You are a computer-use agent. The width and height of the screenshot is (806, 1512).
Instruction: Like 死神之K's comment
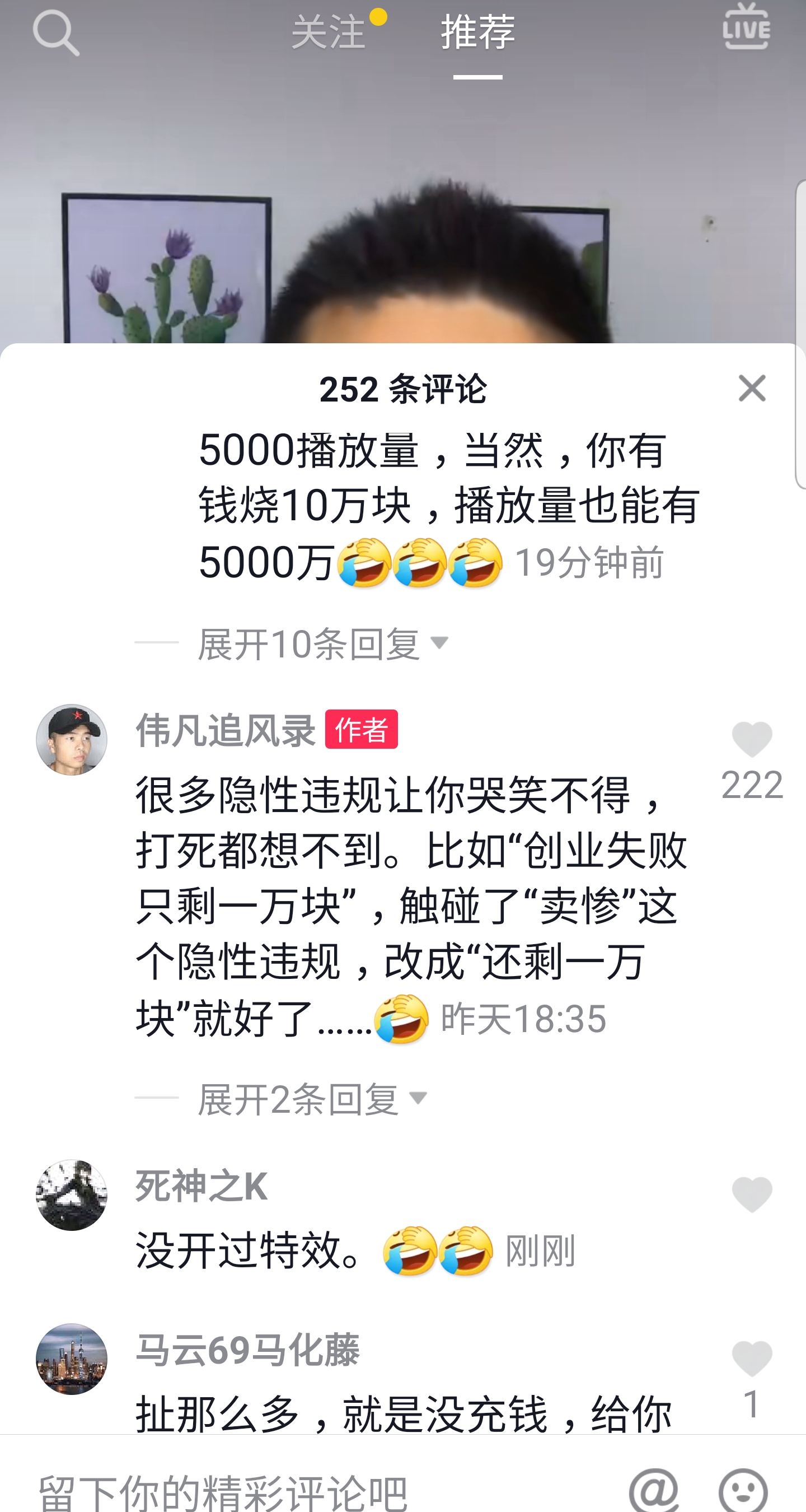pyautogui.click(x=752, y=1194)
